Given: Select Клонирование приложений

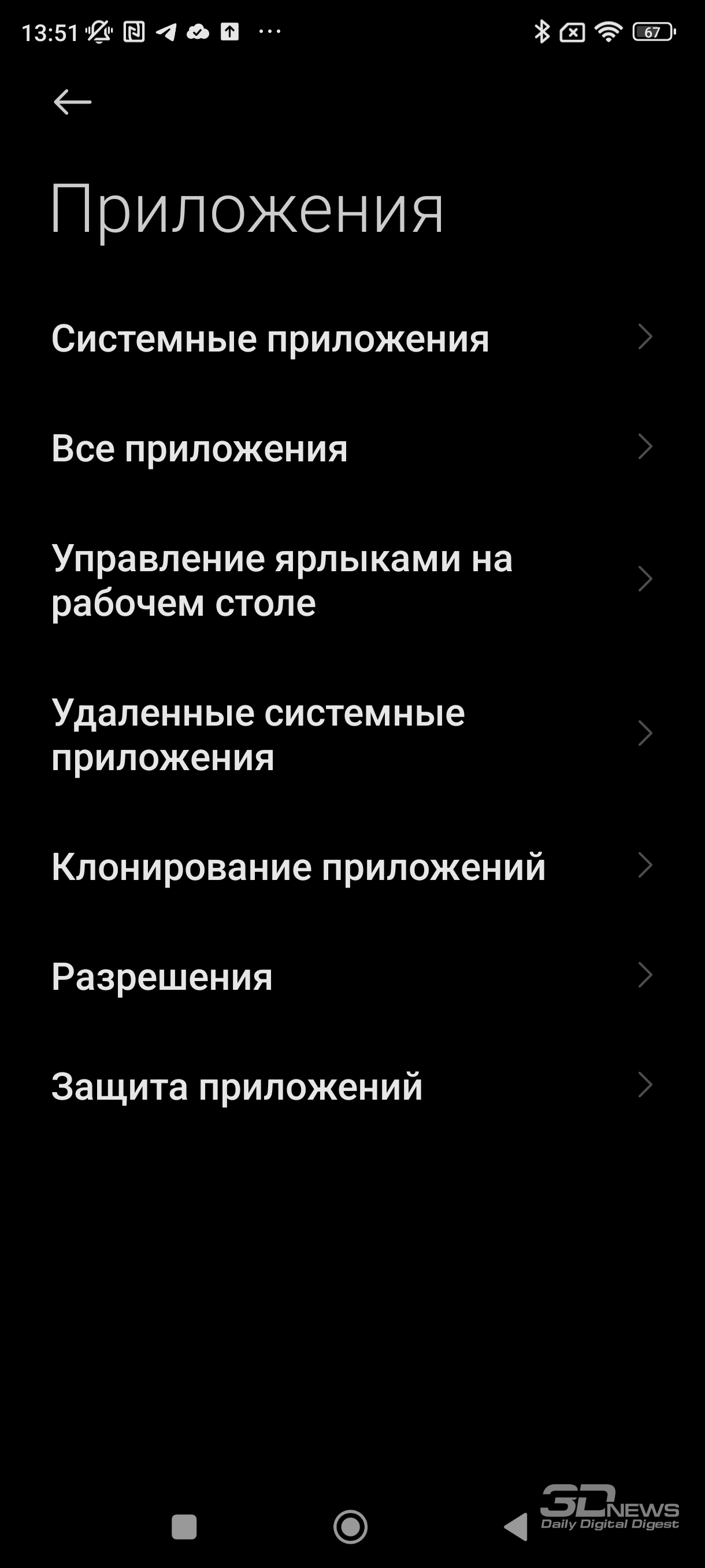Looking at the screenshot, I should tap(352, 866).
